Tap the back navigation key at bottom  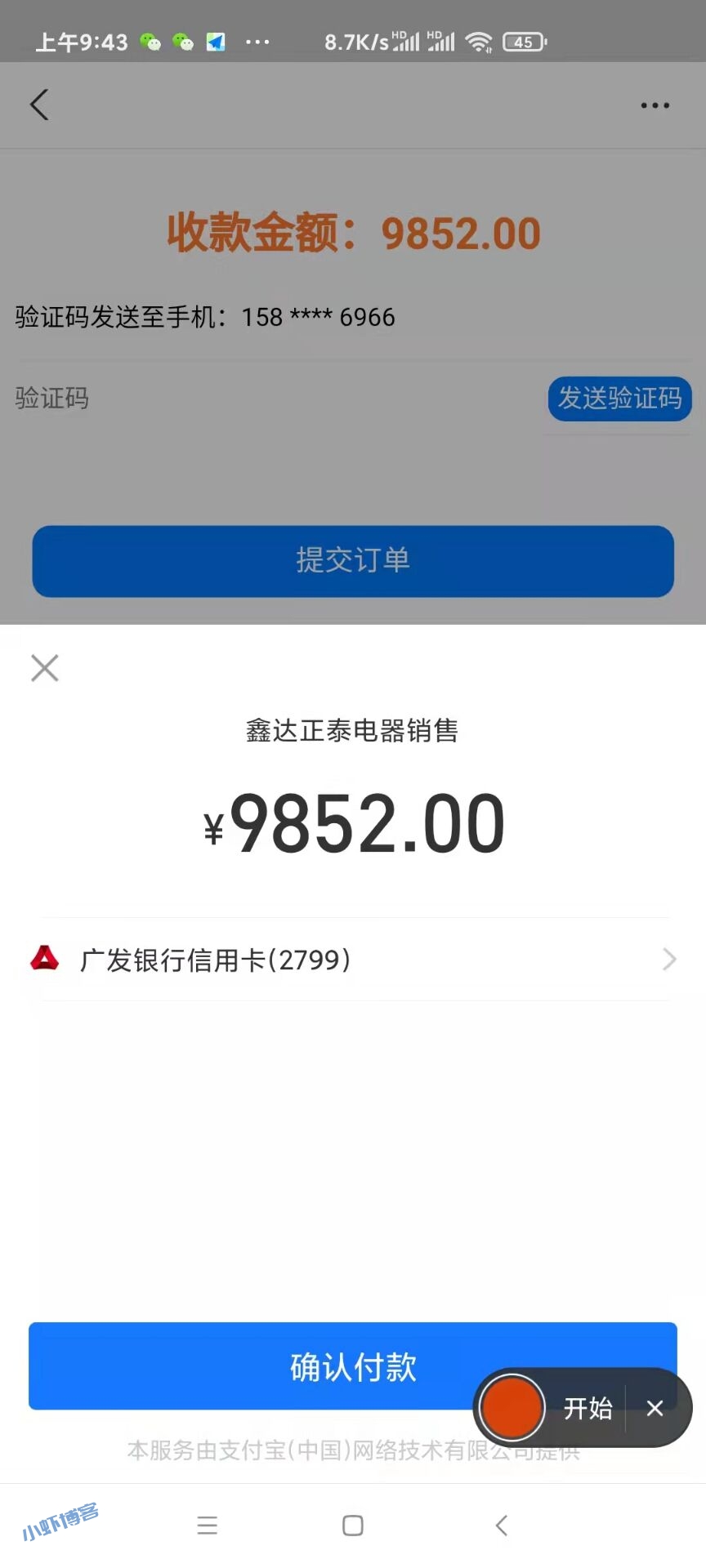(501, 1524)
